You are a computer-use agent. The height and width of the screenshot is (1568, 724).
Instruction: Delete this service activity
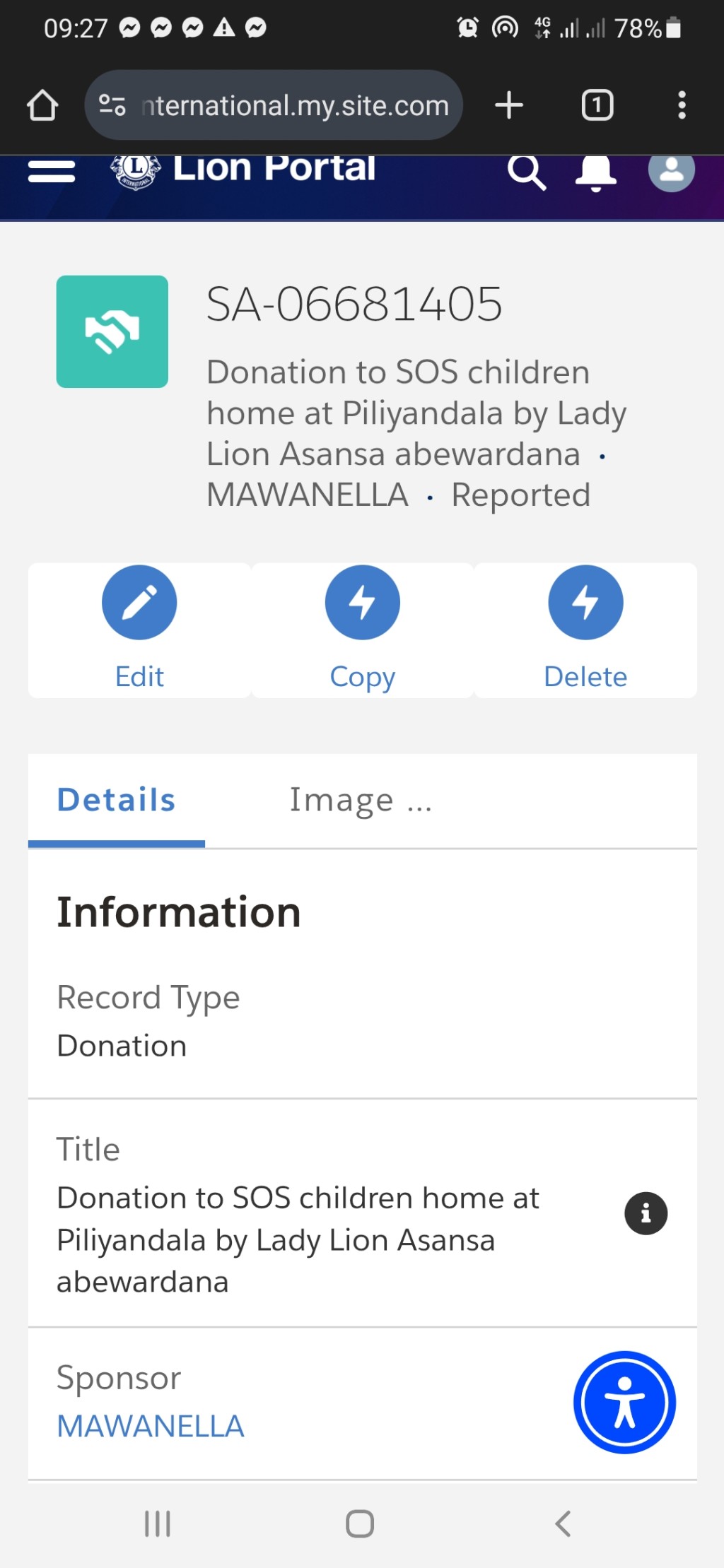(585, 630)
